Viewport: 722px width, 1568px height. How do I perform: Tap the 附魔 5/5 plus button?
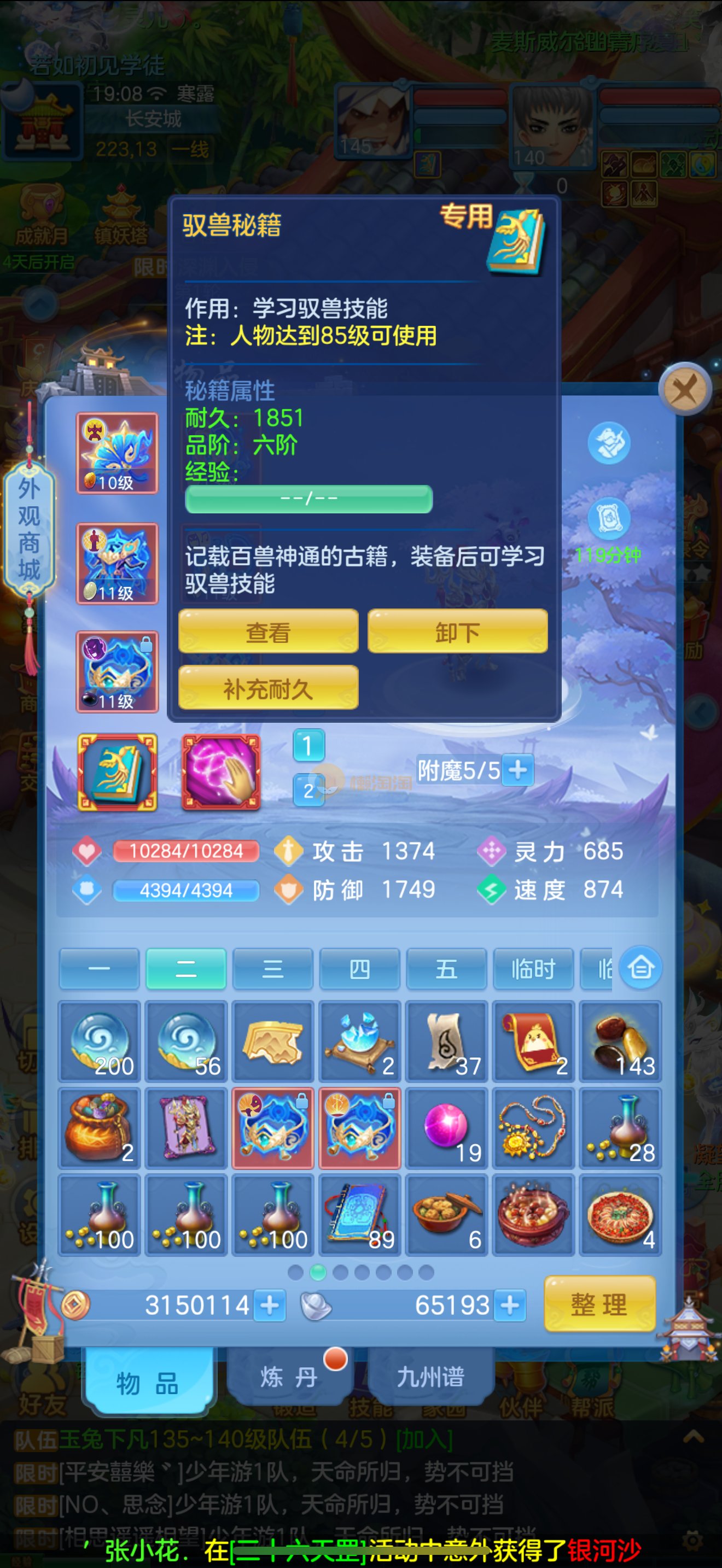point(518,770)
